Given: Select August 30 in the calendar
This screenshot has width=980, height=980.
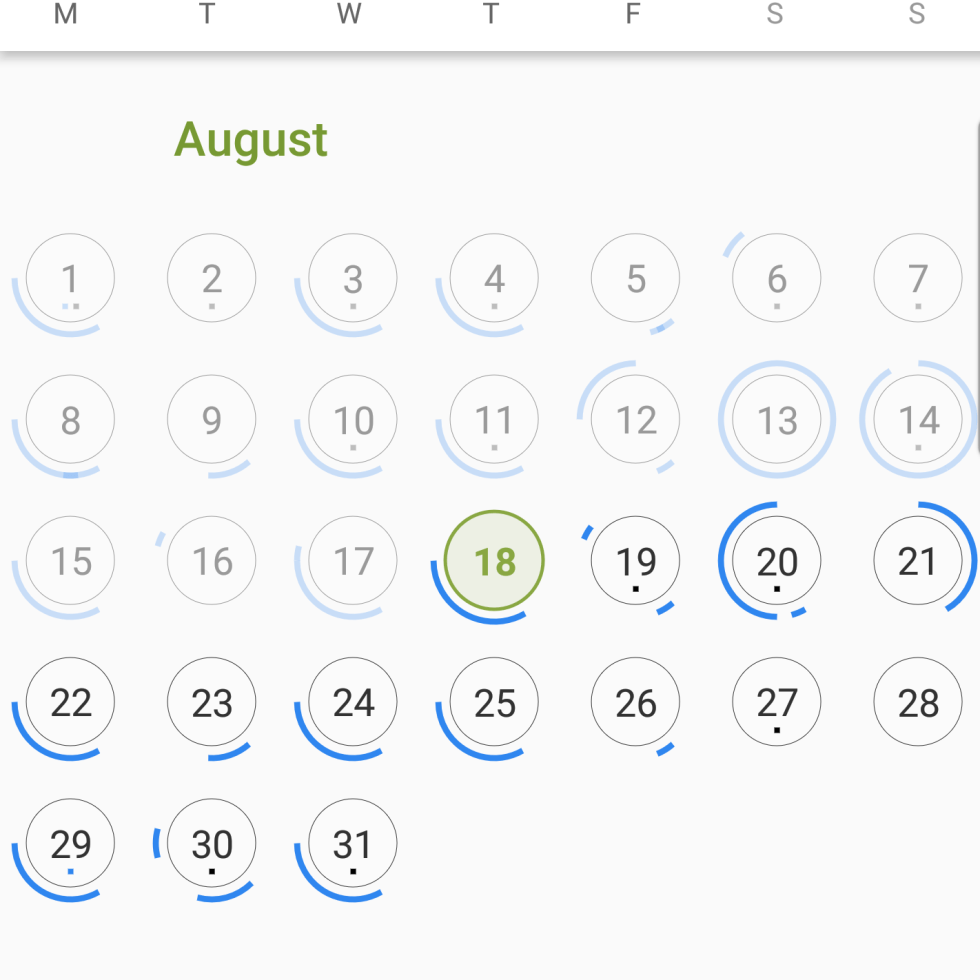Looking at the screenshot, I should [211, 844].
